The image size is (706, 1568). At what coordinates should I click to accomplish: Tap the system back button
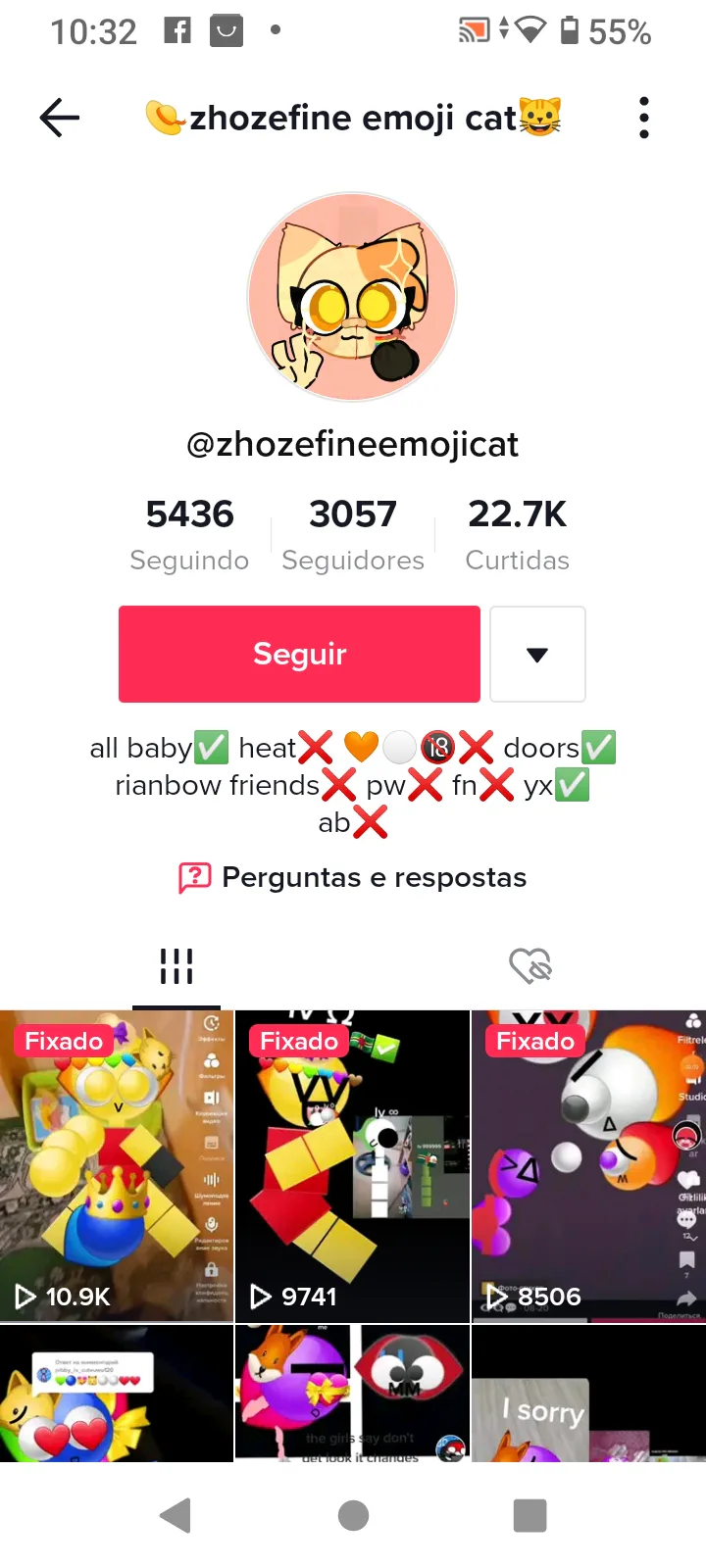pyautogui.click(x=176, y=1515)
